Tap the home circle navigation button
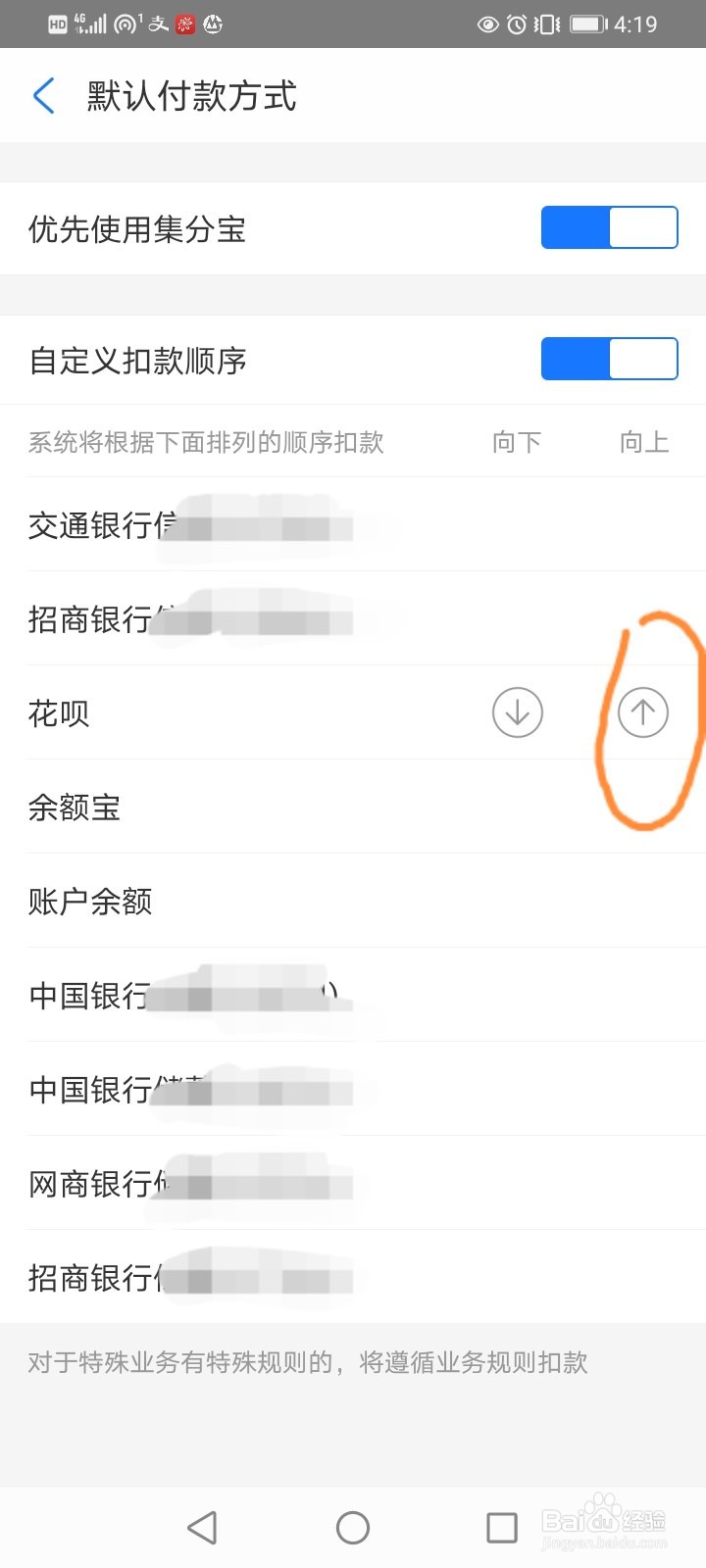Viewport: 706px width, 1568px height. pyautogui.click(x=353, y=1527)
